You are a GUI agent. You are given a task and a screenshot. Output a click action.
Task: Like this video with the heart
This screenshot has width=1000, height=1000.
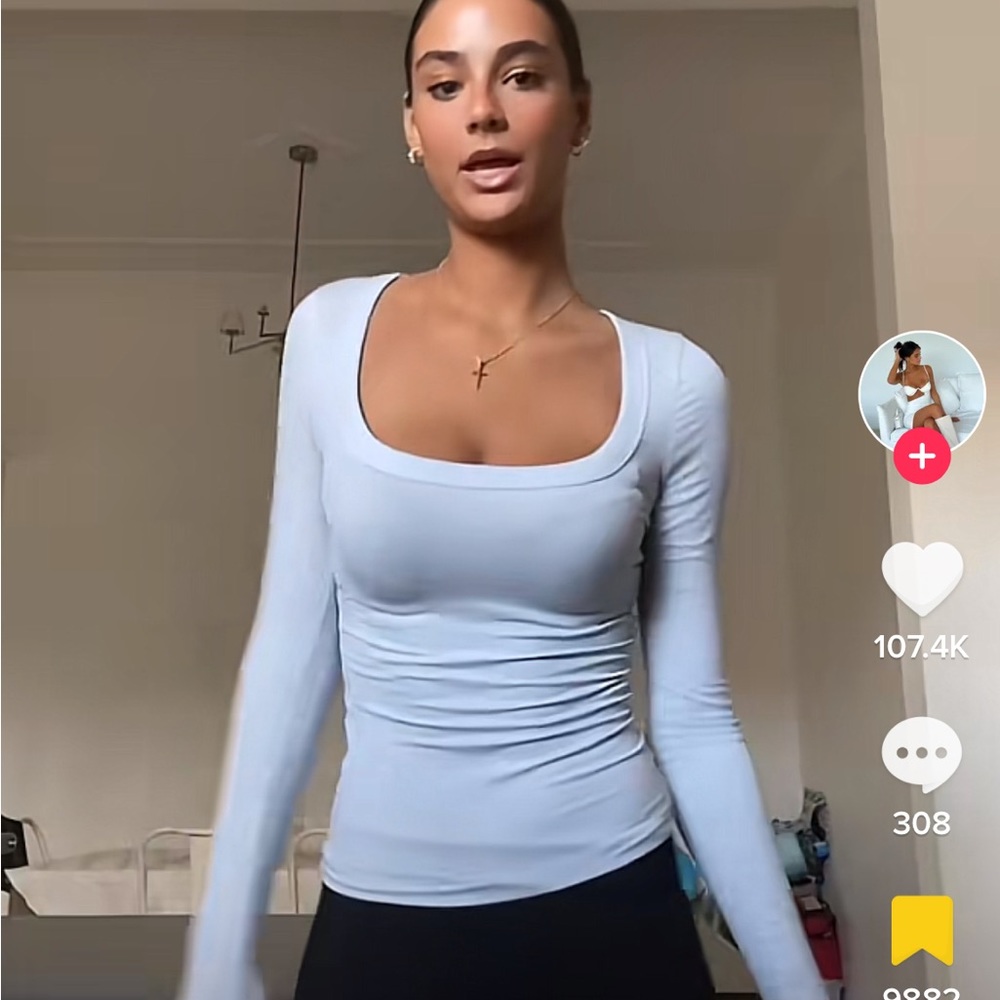[921, 579]
